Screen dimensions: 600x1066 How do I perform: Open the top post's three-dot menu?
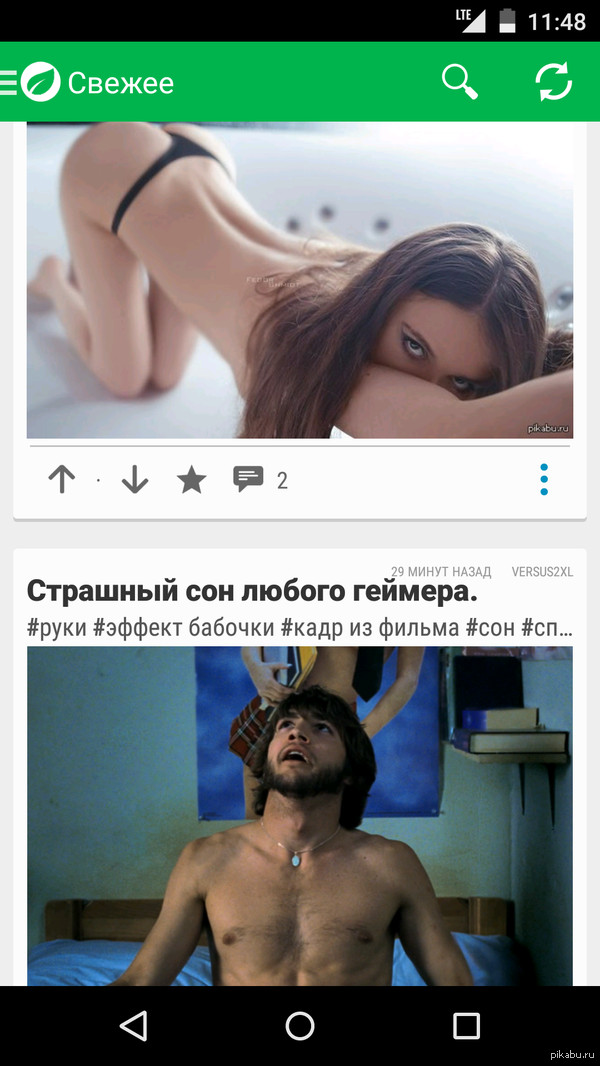[x=544, y=480]
